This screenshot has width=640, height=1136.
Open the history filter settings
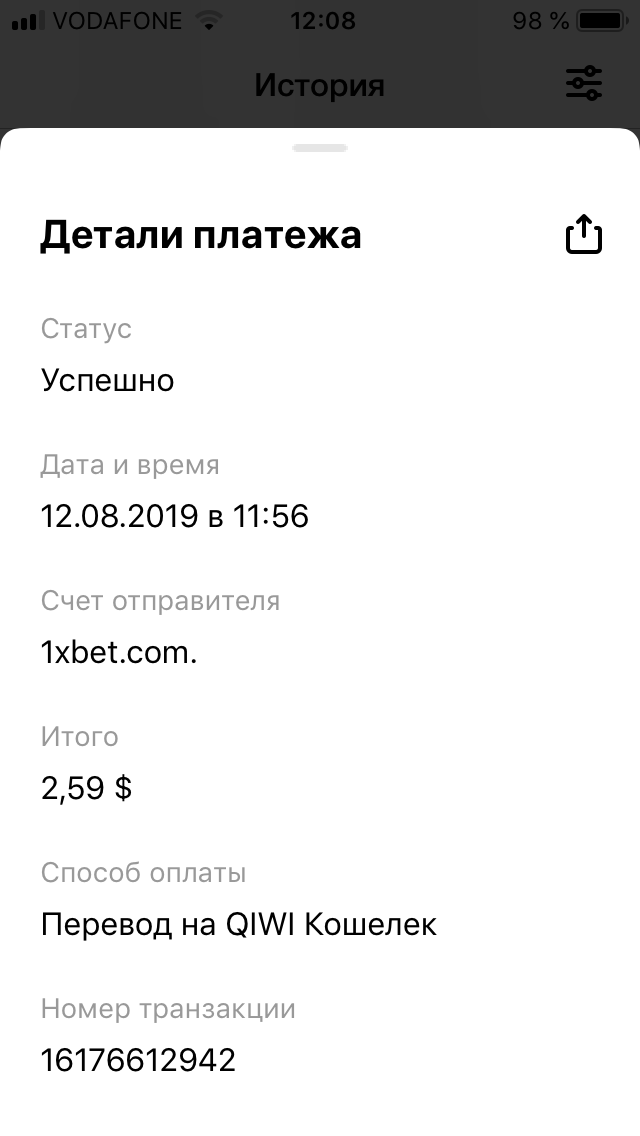pos(583,83)
